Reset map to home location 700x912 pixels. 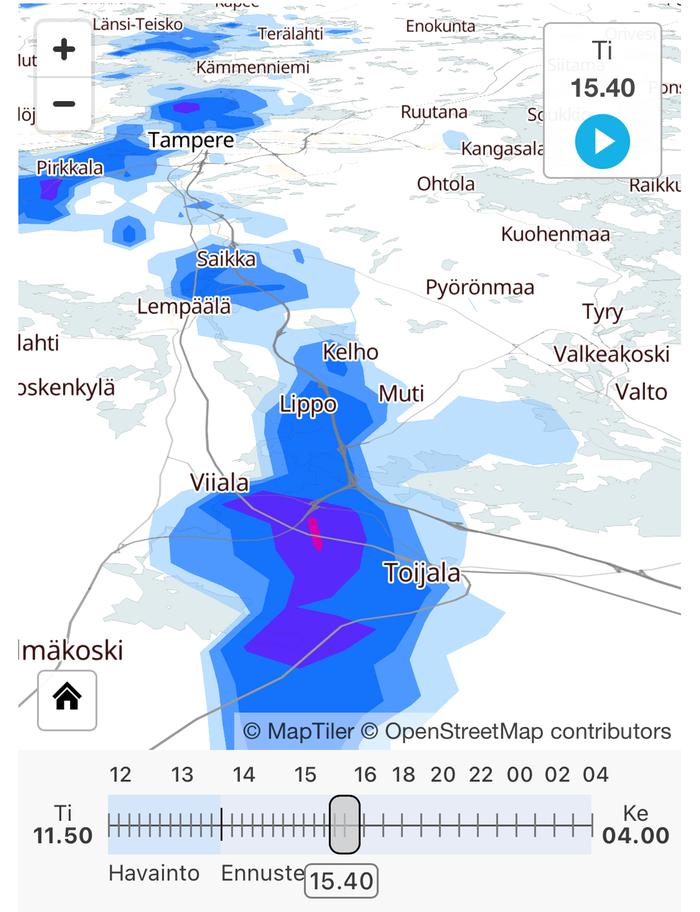click(x=67, y=697)
